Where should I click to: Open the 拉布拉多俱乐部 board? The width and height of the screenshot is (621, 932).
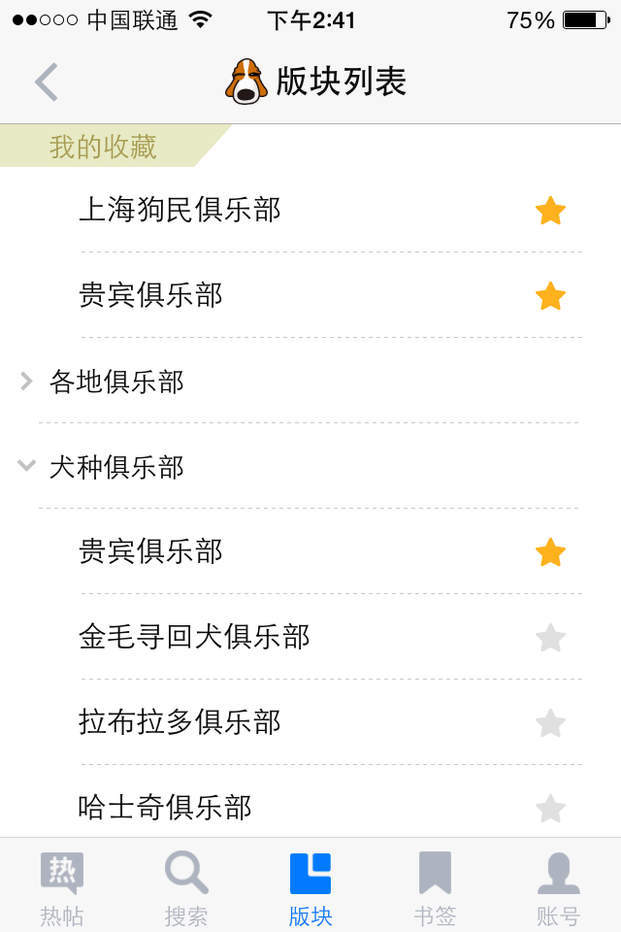(x=180, y=722)
